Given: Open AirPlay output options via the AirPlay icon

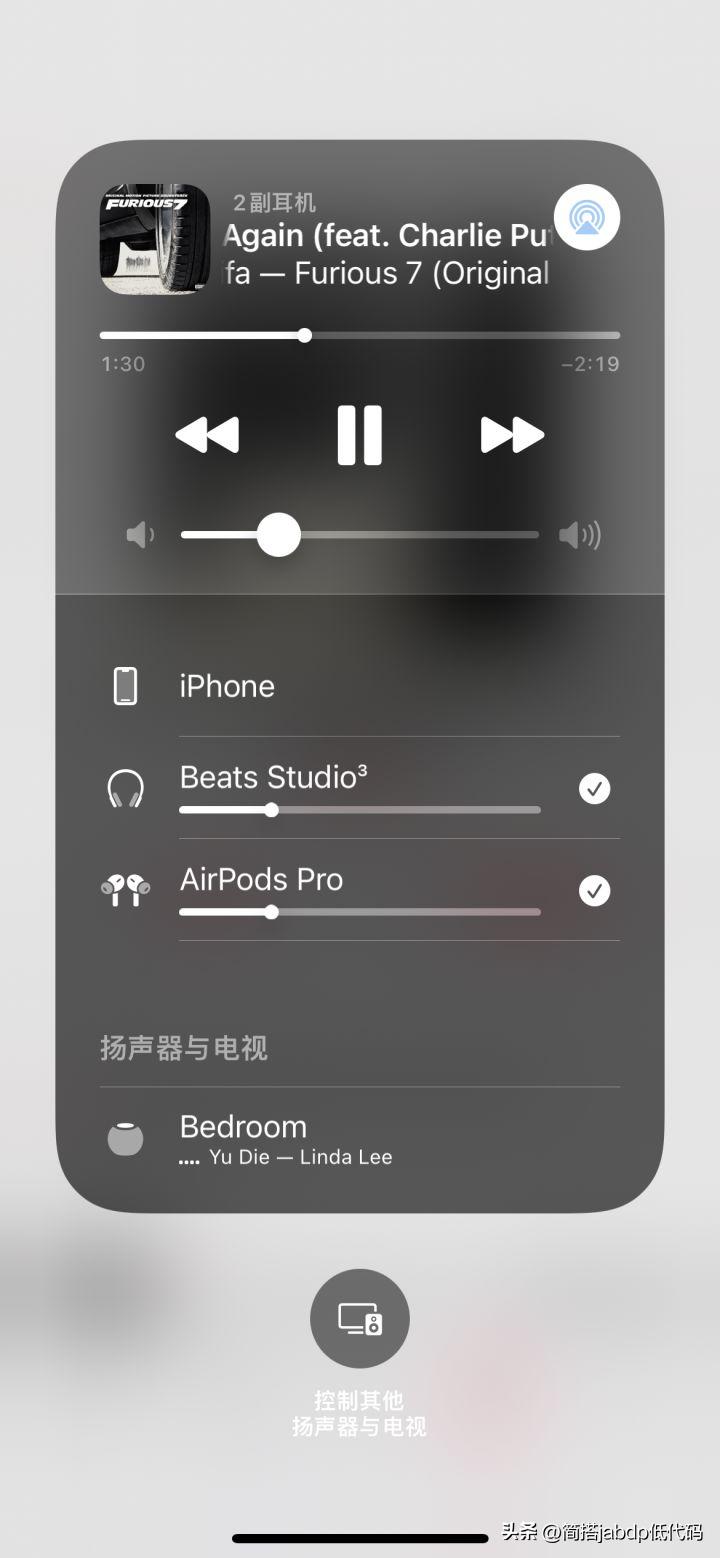Looking at the screenshot, I should (x=586, y=216).
